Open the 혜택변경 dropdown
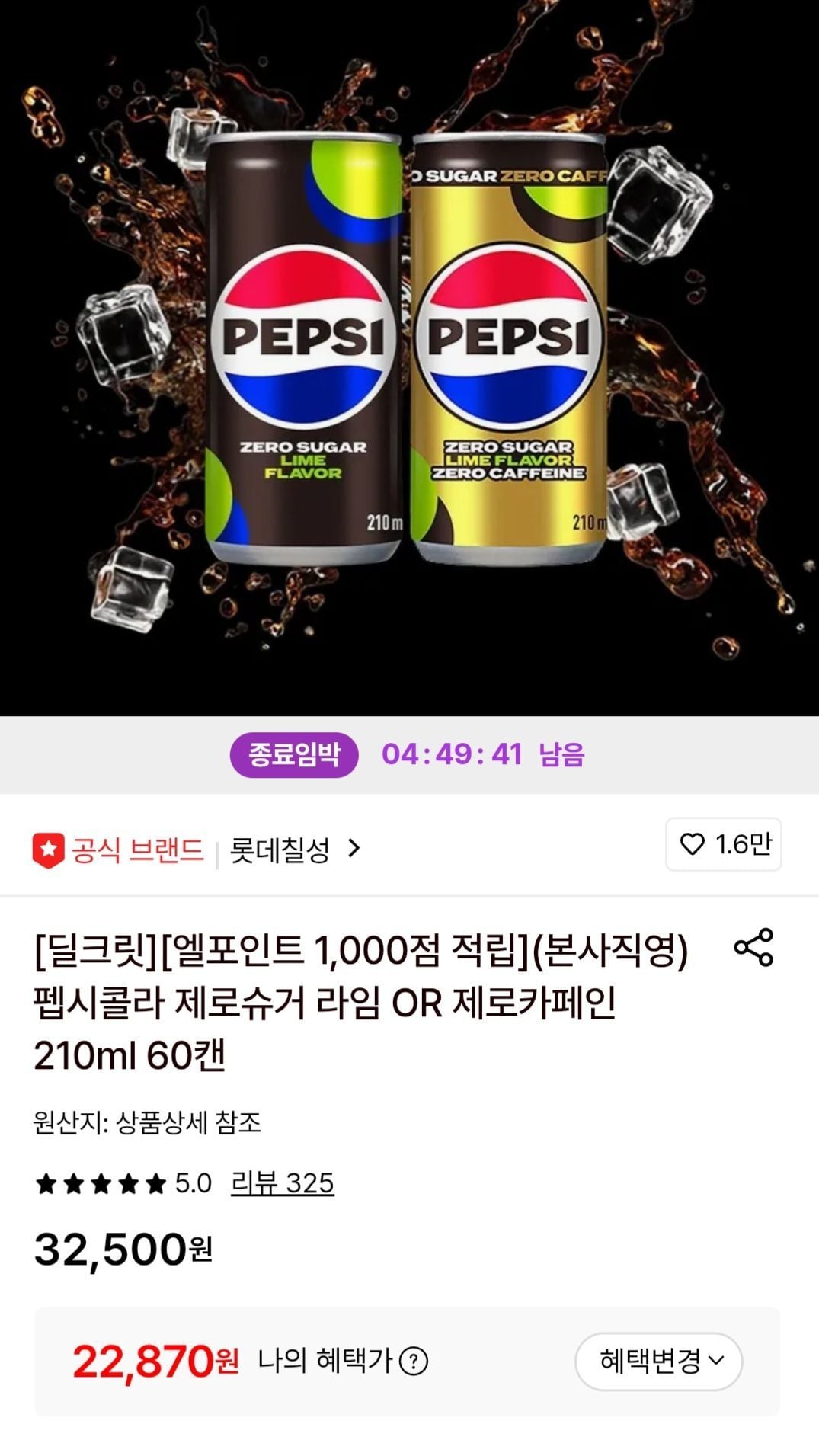This screenshot has width=819, height=1456. click(x=658, y=1361)
